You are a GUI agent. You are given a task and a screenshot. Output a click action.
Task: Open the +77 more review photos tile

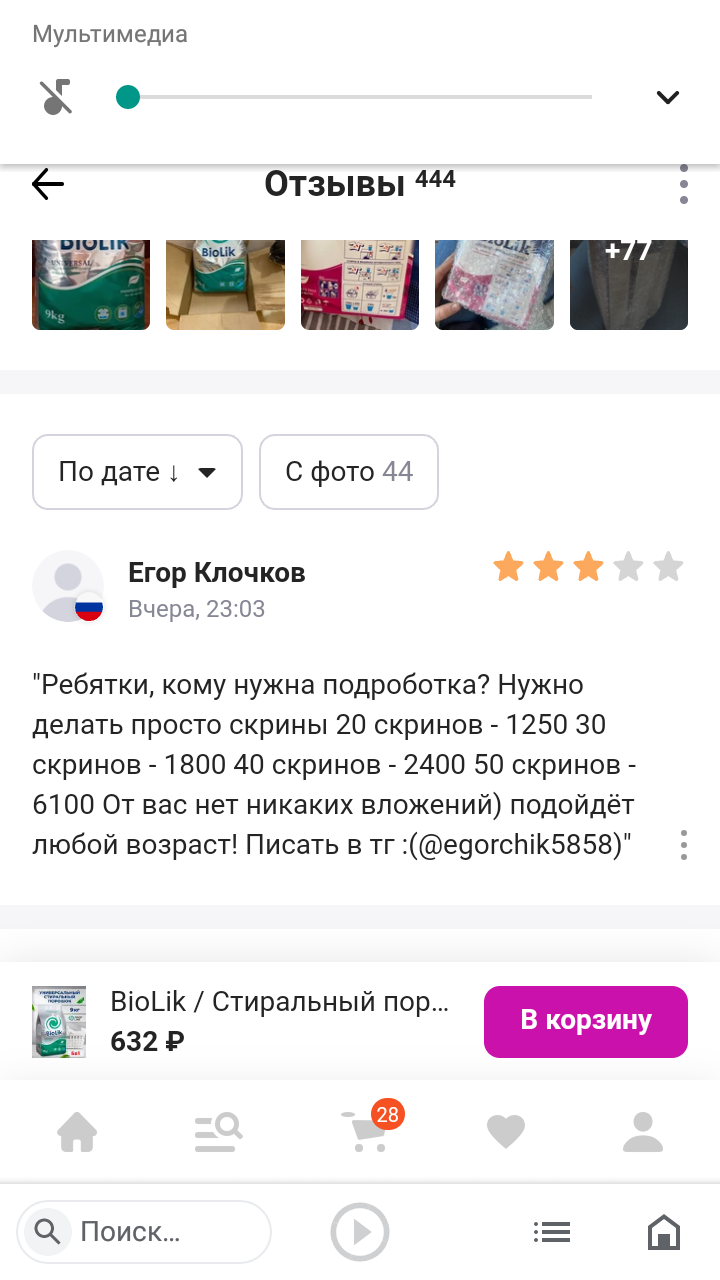628,284
